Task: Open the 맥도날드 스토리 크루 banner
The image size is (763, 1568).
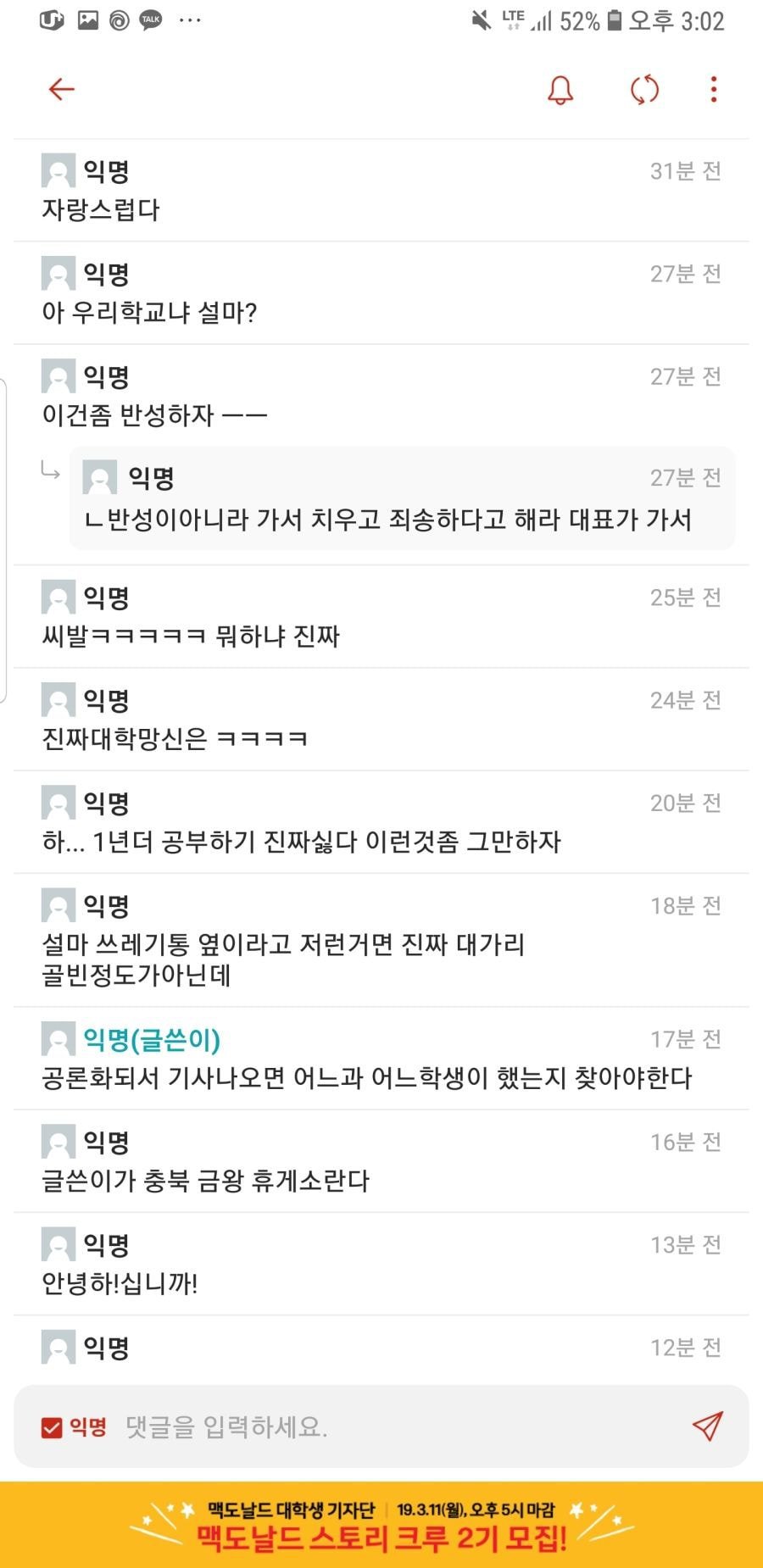Action: 381,1525
